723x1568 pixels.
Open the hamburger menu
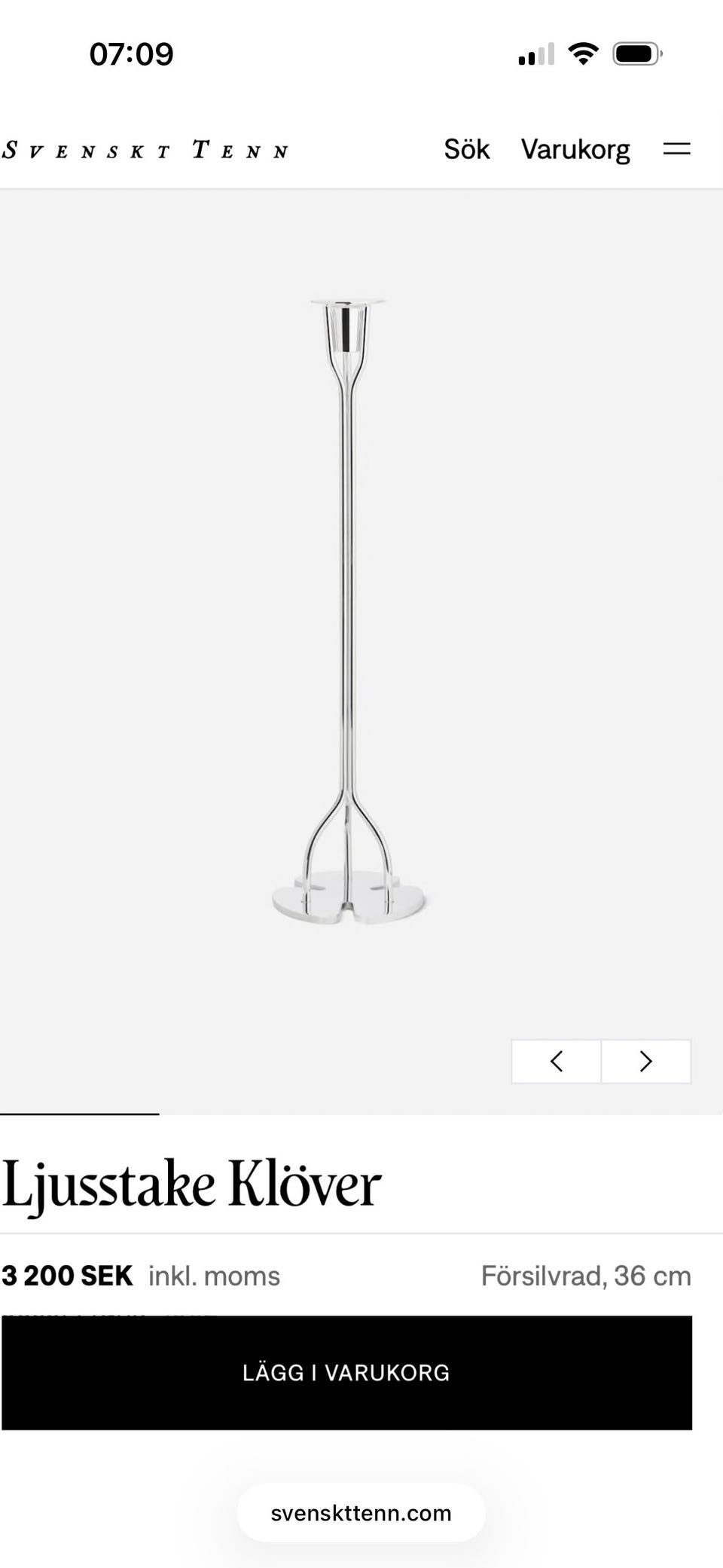[x=676, y=149]
